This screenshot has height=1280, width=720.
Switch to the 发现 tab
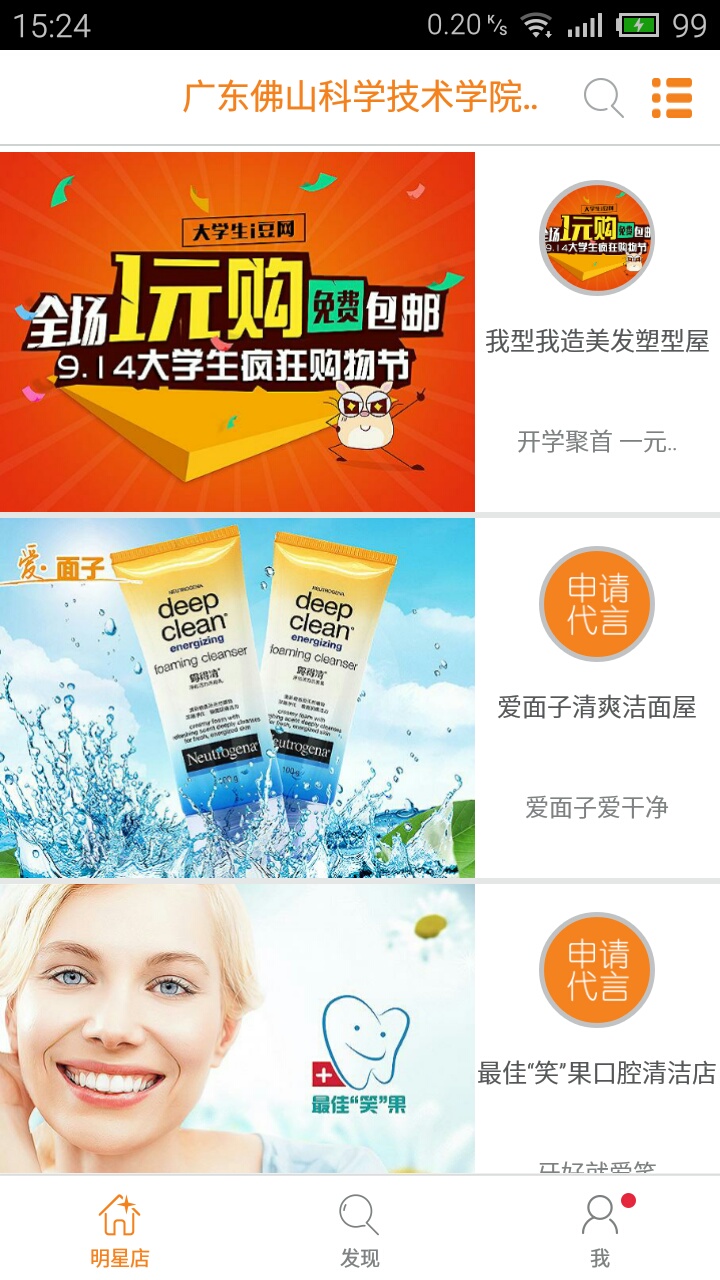pos(360,1230)
